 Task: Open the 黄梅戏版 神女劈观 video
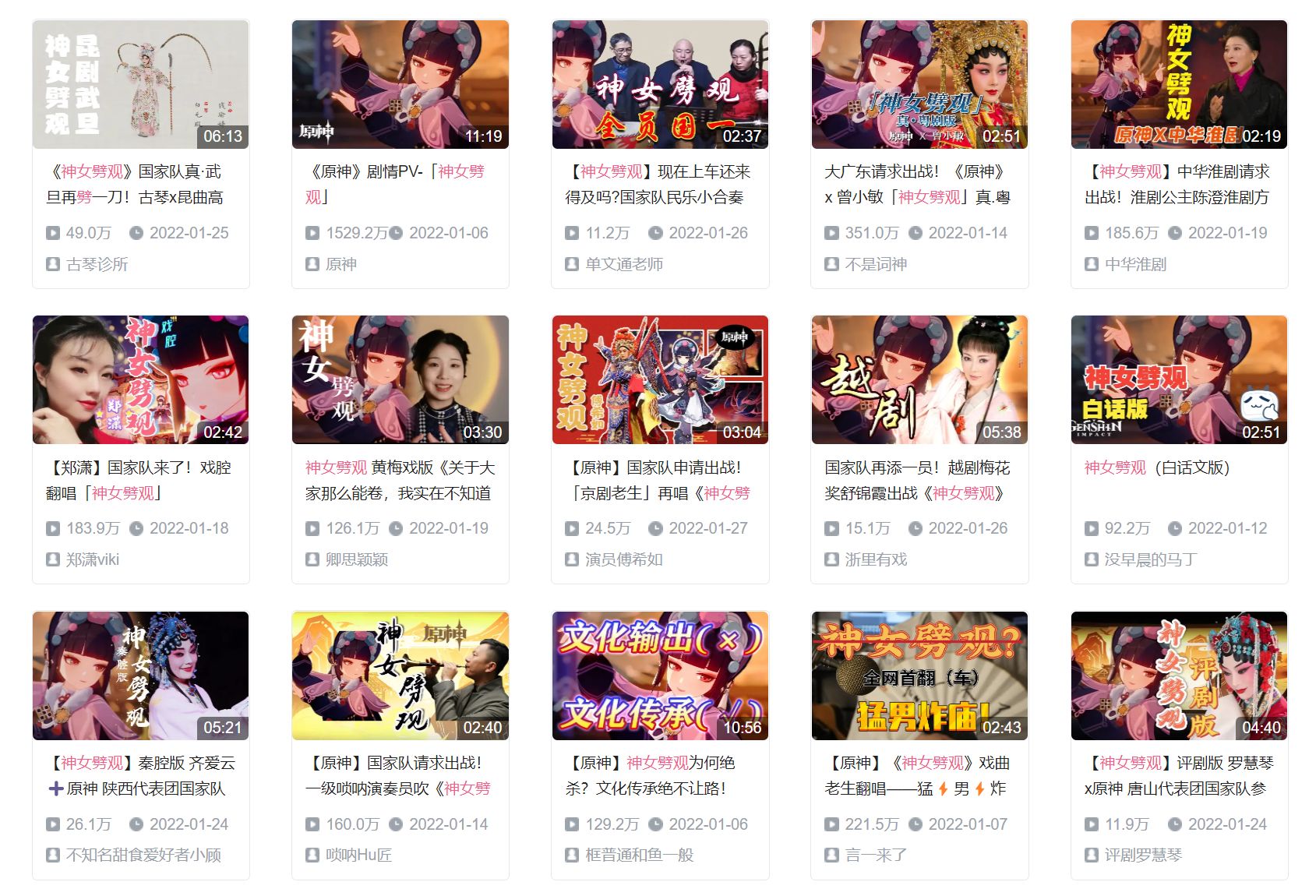[x=400, y=380]
